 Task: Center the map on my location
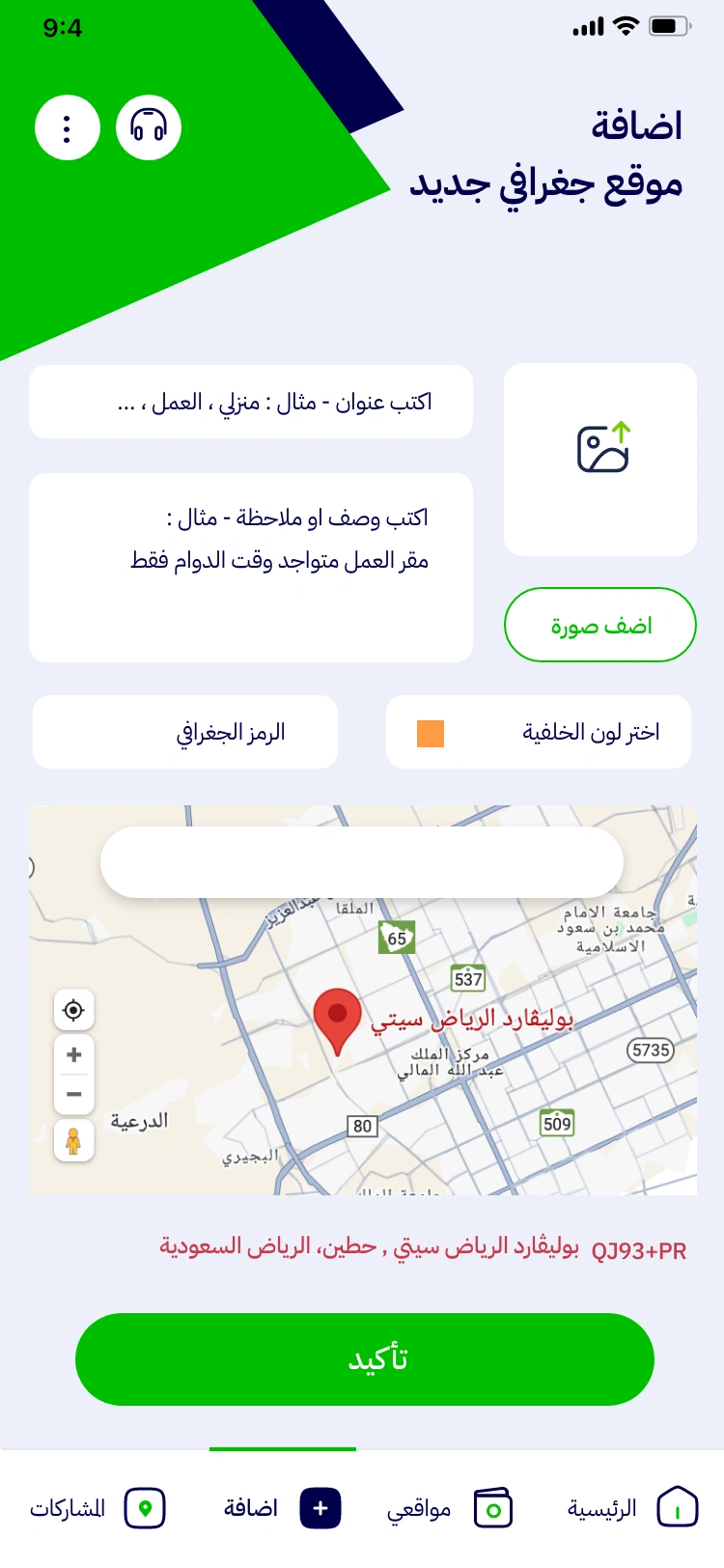(x=73, y=1010)
